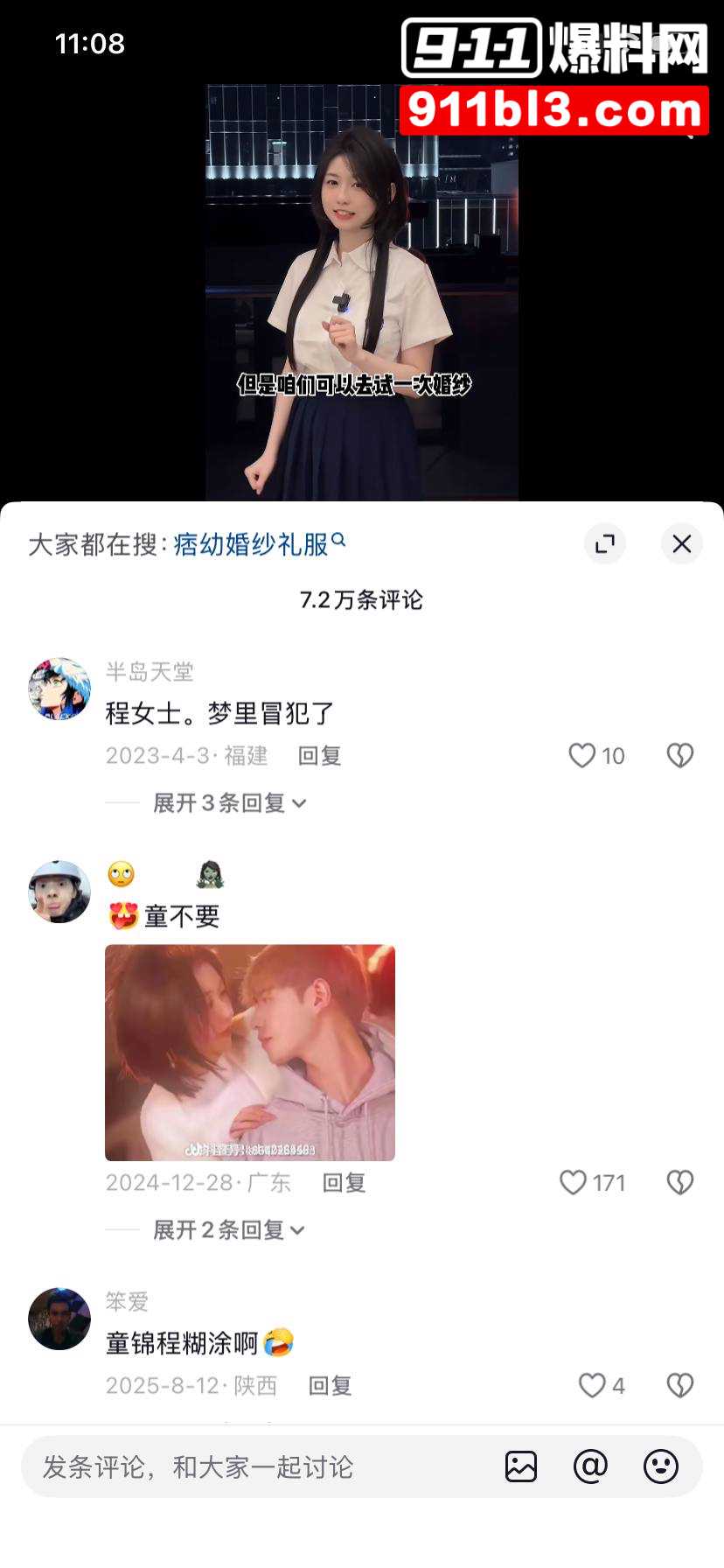Expand 2 replies under 童不要 comment
The width and height of the screenshot is (724, 1568).
(x=229, y=1229)
